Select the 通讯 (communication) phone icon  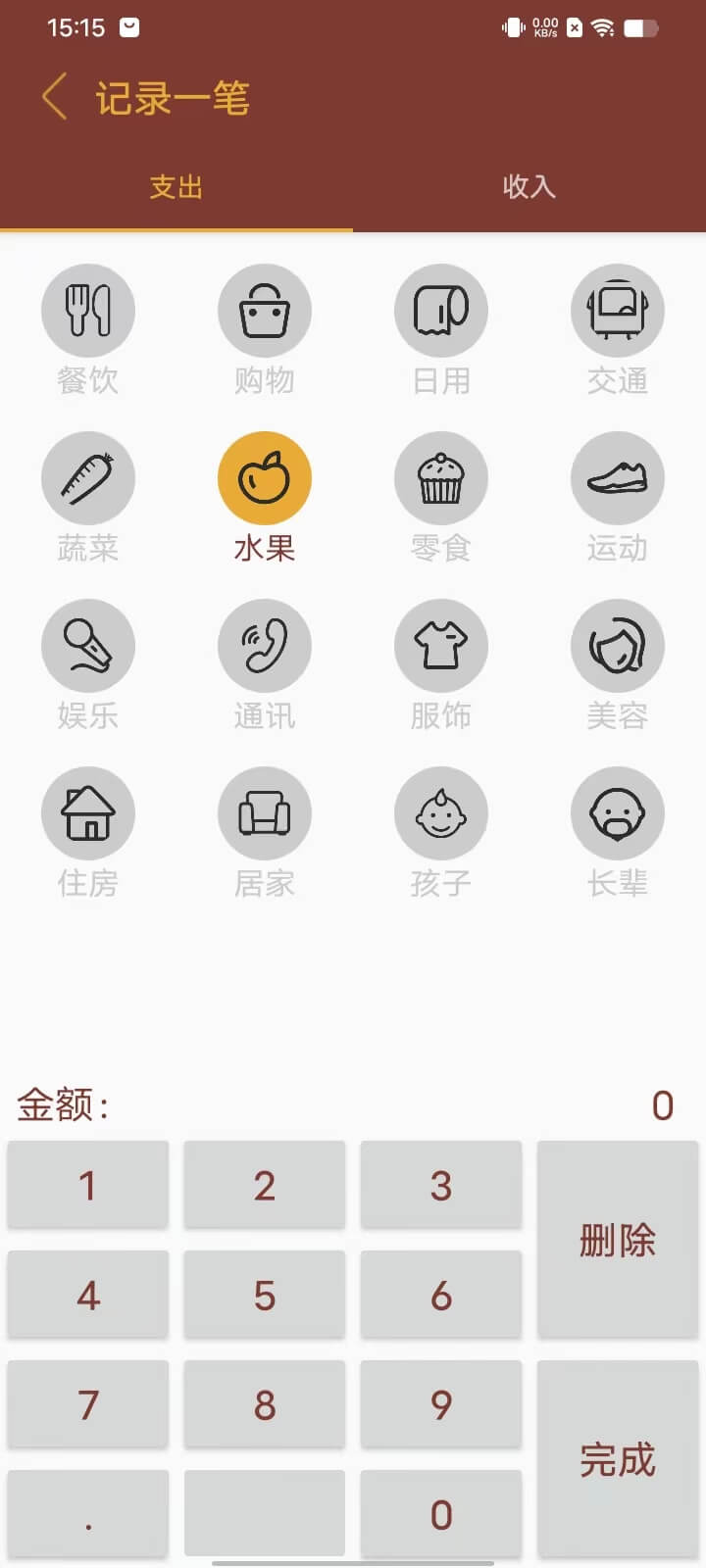[265, 645]
